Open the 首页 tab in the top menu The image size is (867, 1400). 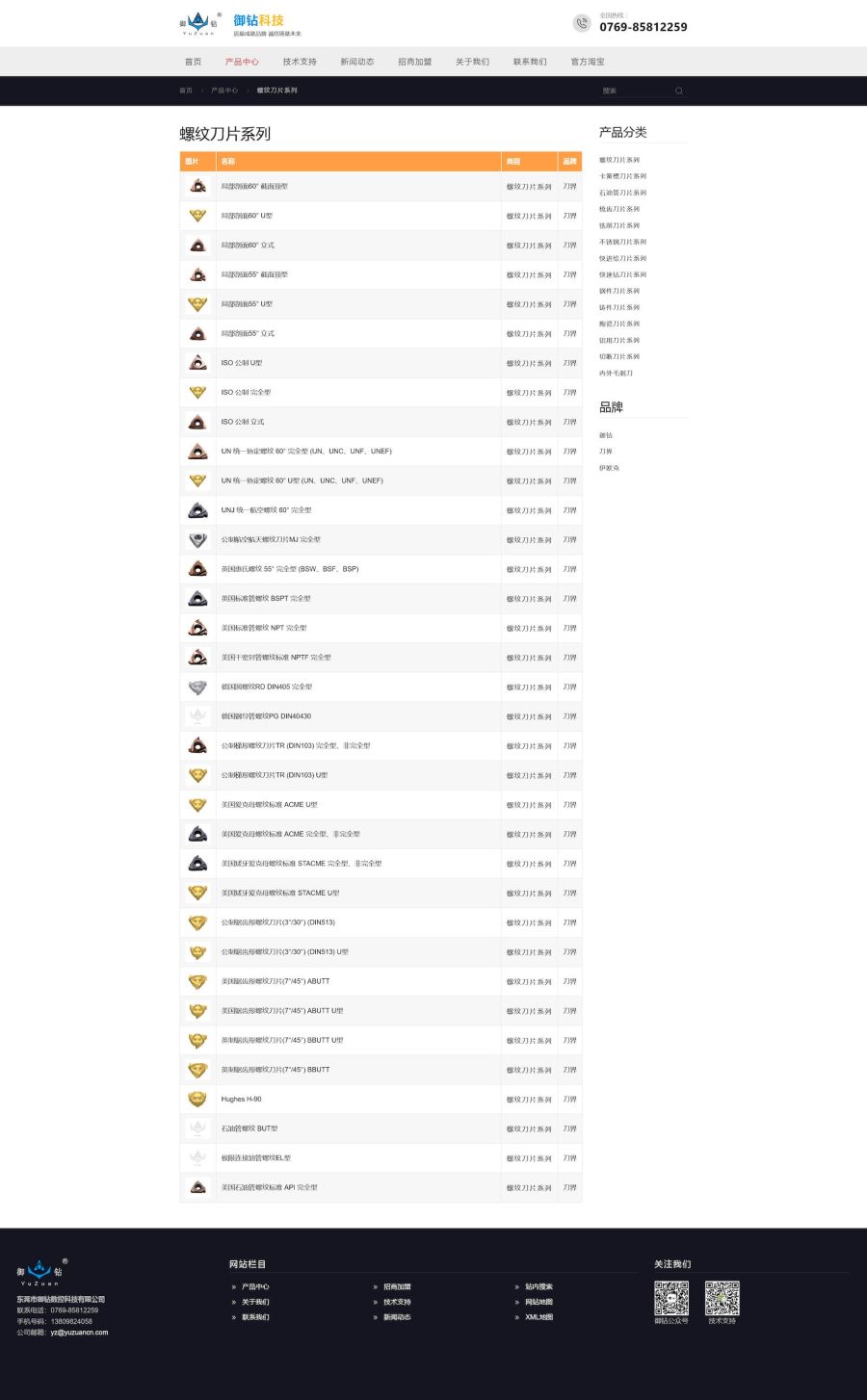[193, 62]
